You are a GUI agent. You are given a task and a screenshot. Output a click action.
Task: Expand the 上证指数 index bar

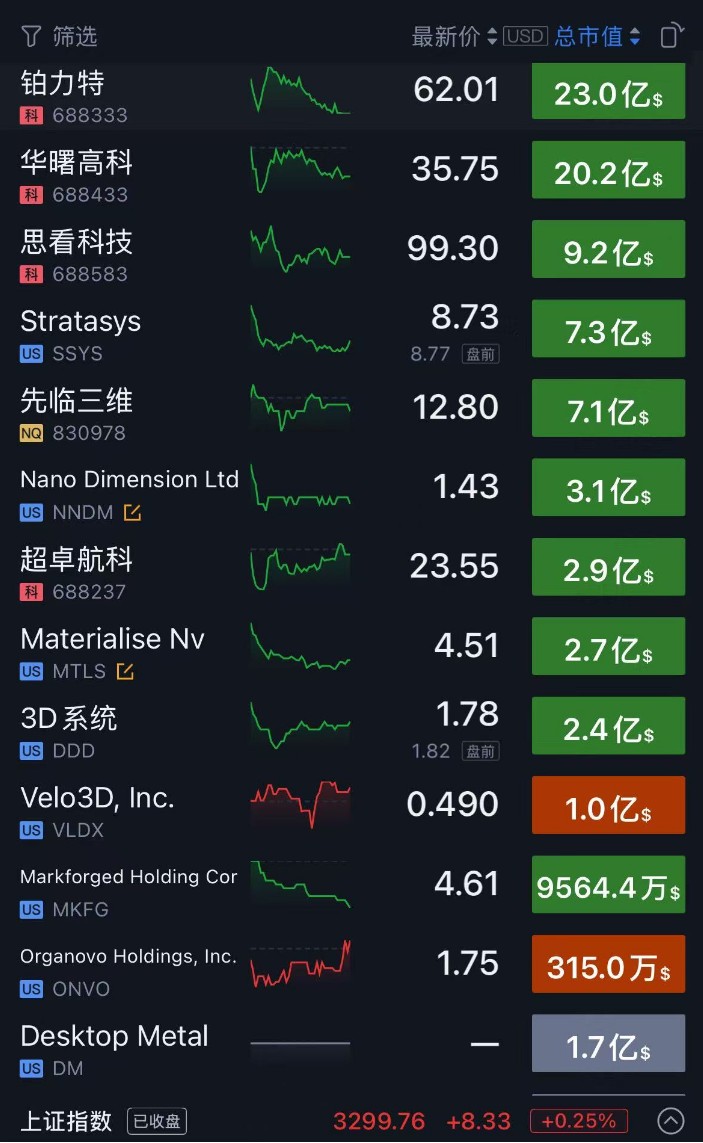pyautogui.click(x=671, y=1121)
